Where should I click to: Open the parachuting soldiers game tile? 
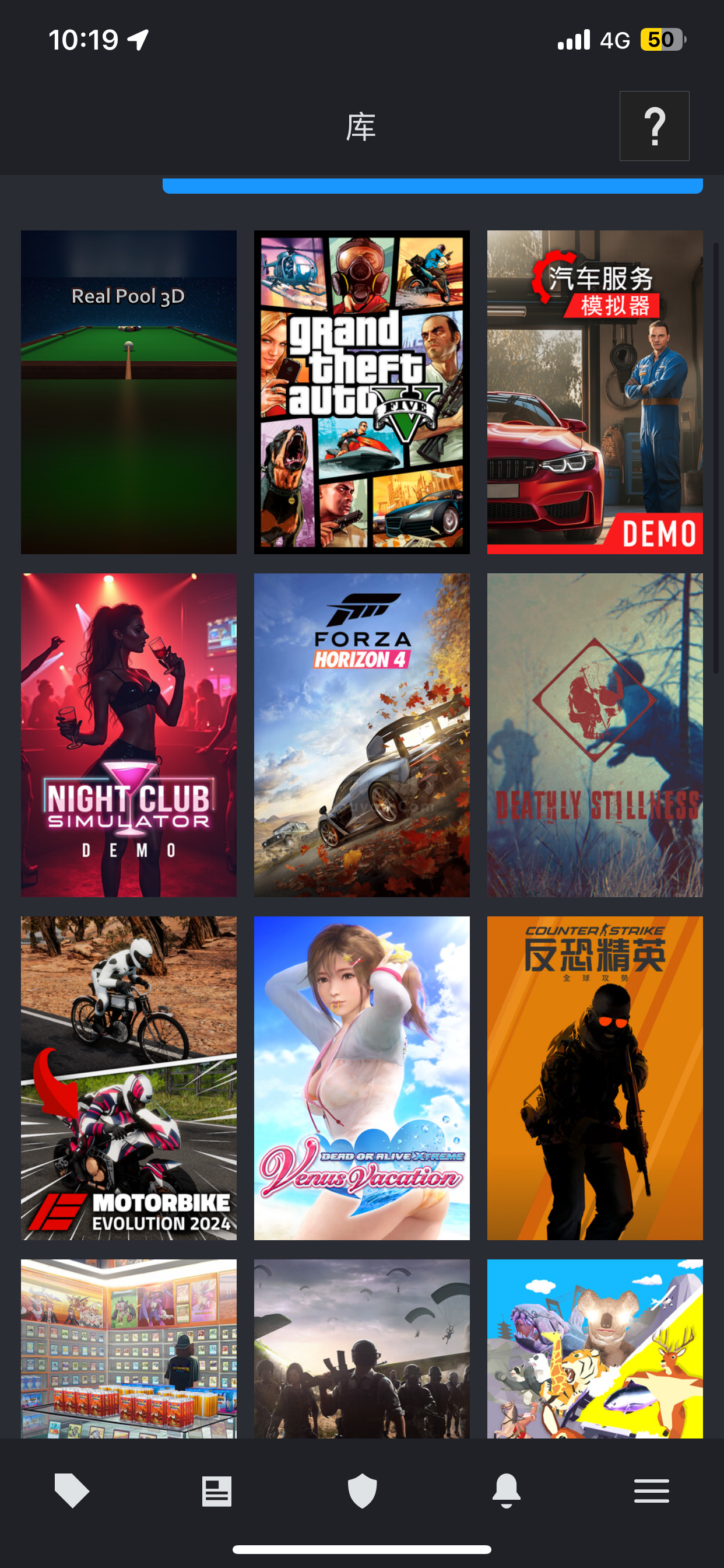(x=361, y=1348)
